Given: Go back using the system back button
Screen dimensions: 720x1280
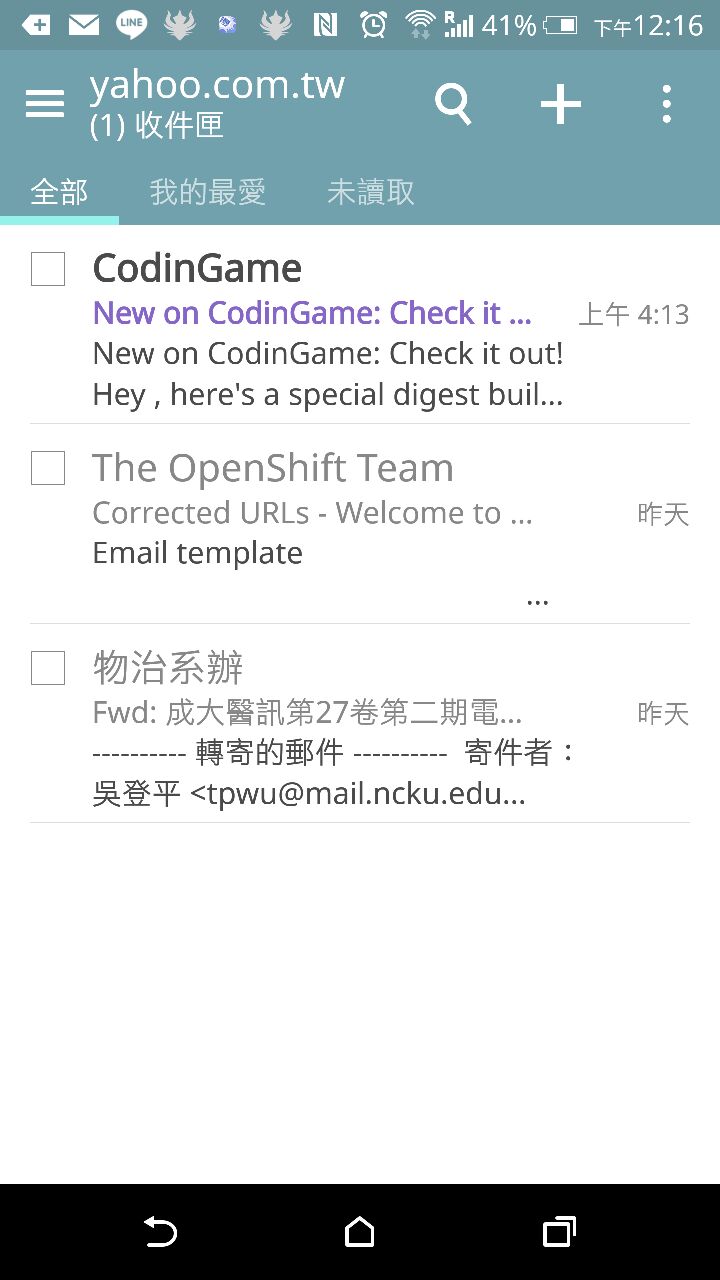Looking at the screenshot, I should [x=161, y=1232].
